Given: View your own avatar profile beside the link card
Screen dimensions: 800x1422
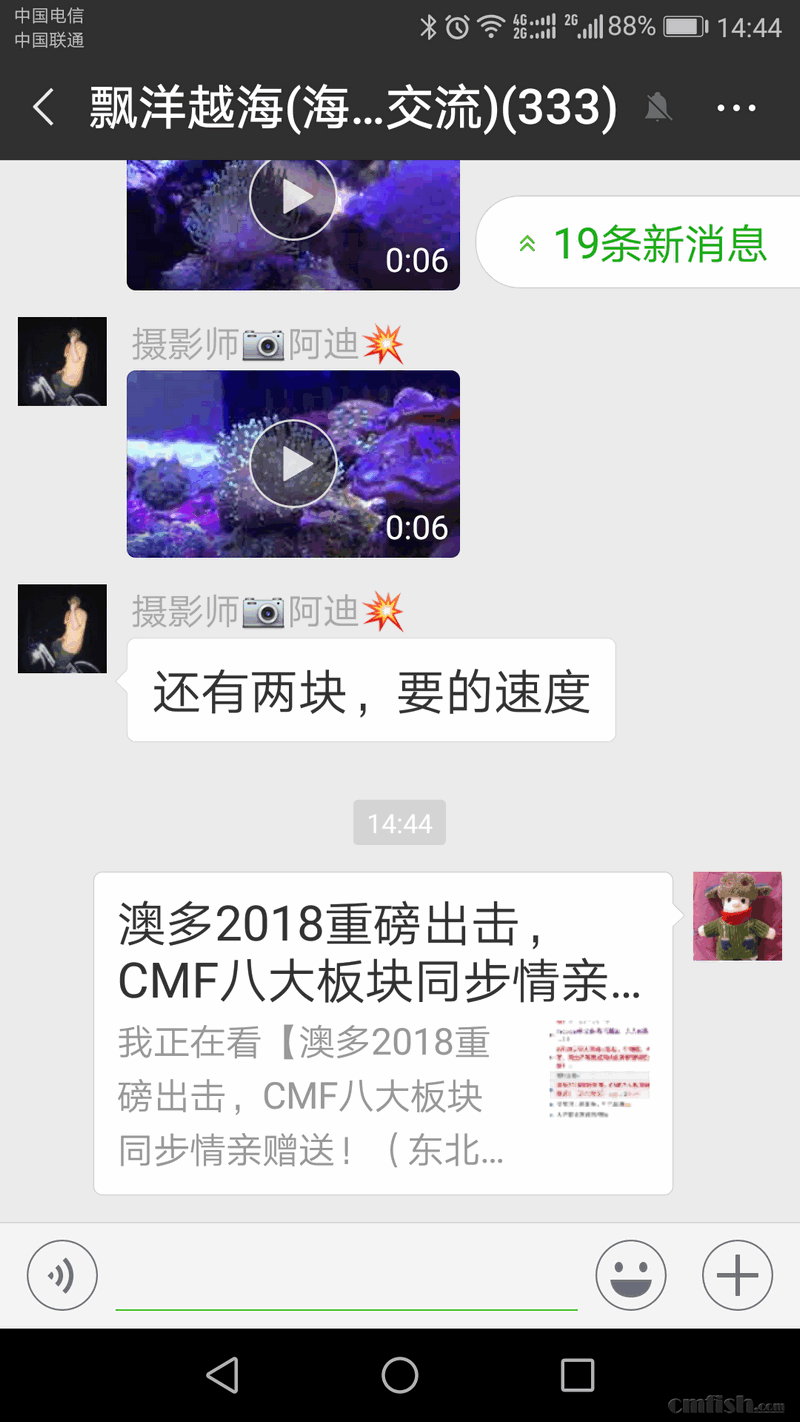Looking at the screenshot, I should (737, 916).
